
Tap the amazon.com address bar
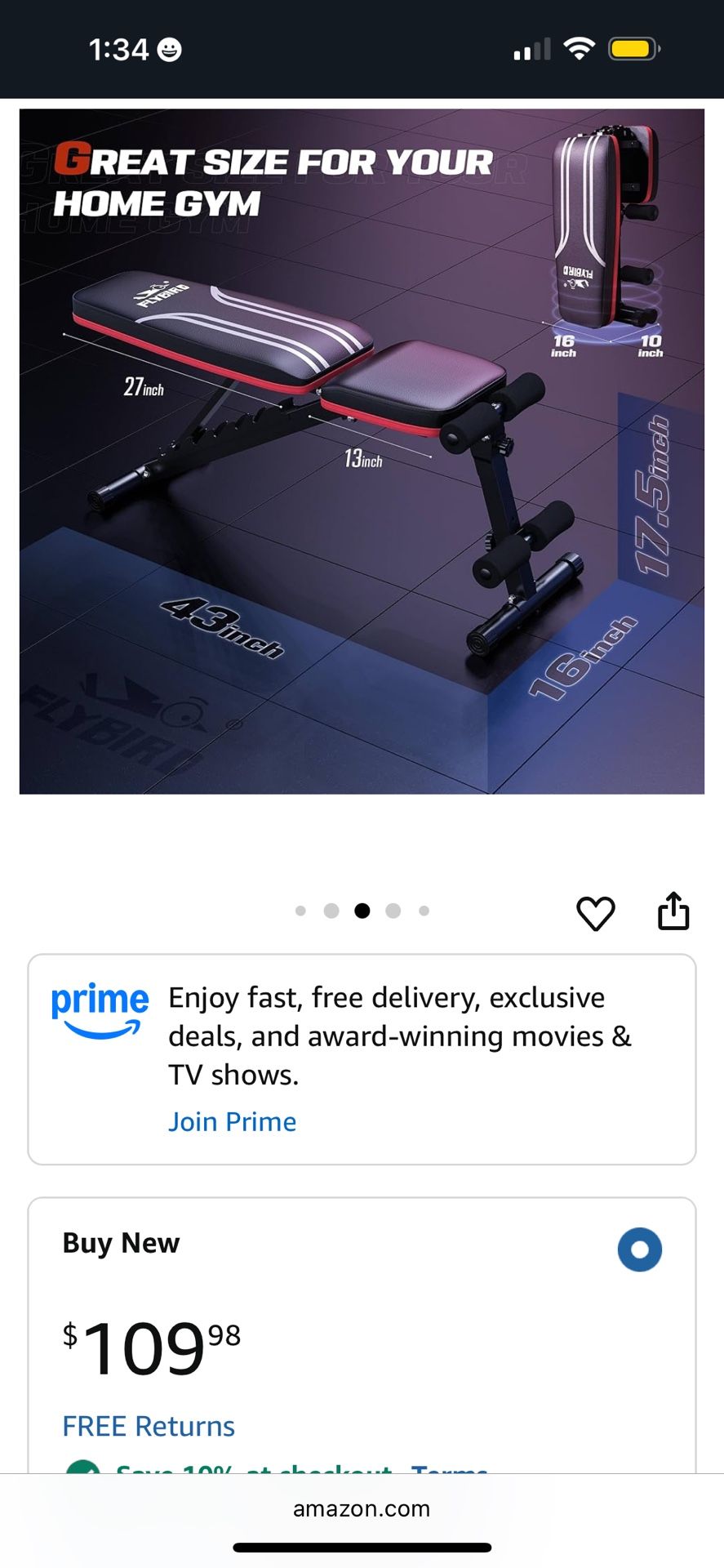coord(362,1508)
